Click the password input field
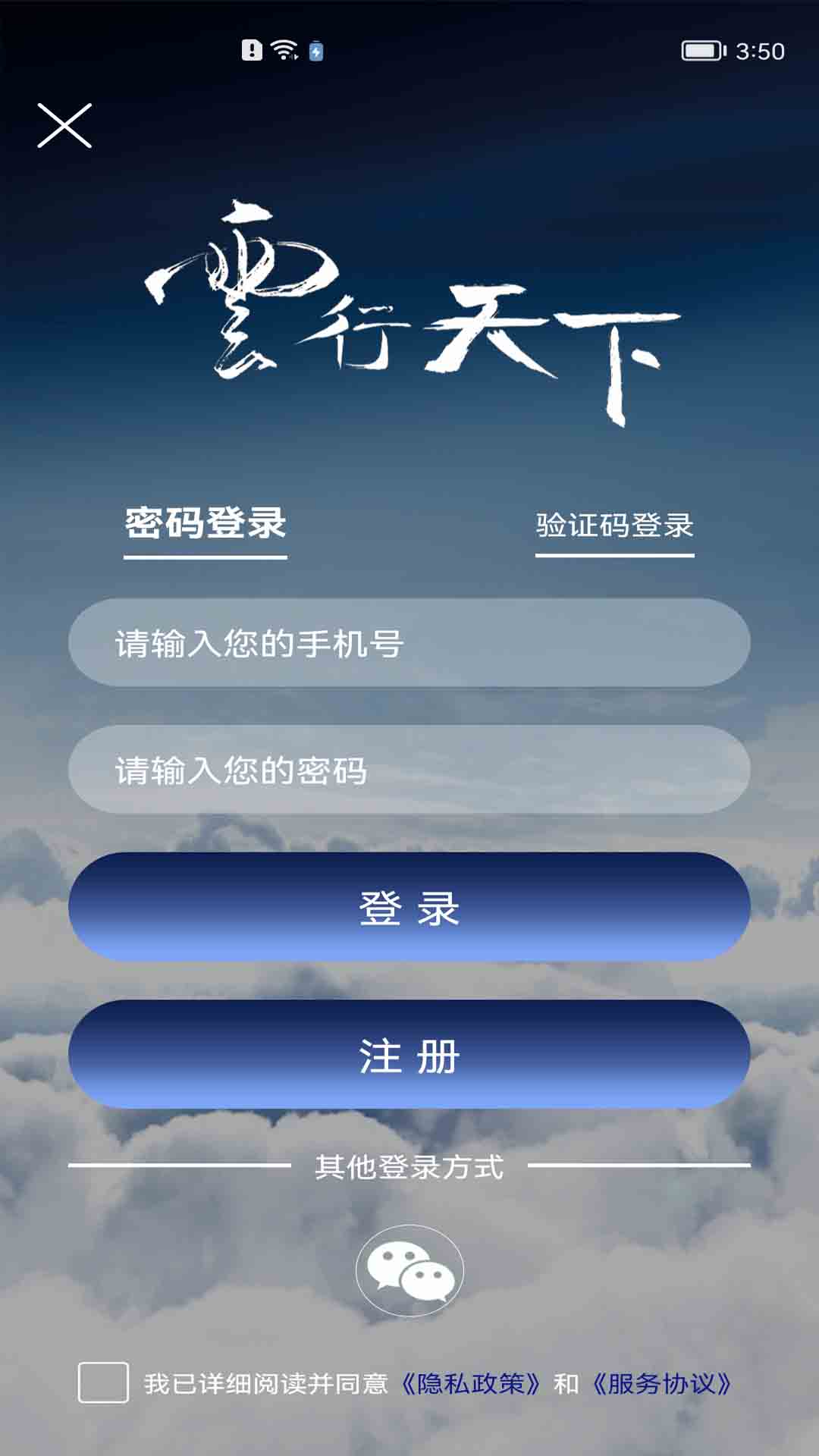The width and height of the screenshot is (819, 1456). coord(409,770)
